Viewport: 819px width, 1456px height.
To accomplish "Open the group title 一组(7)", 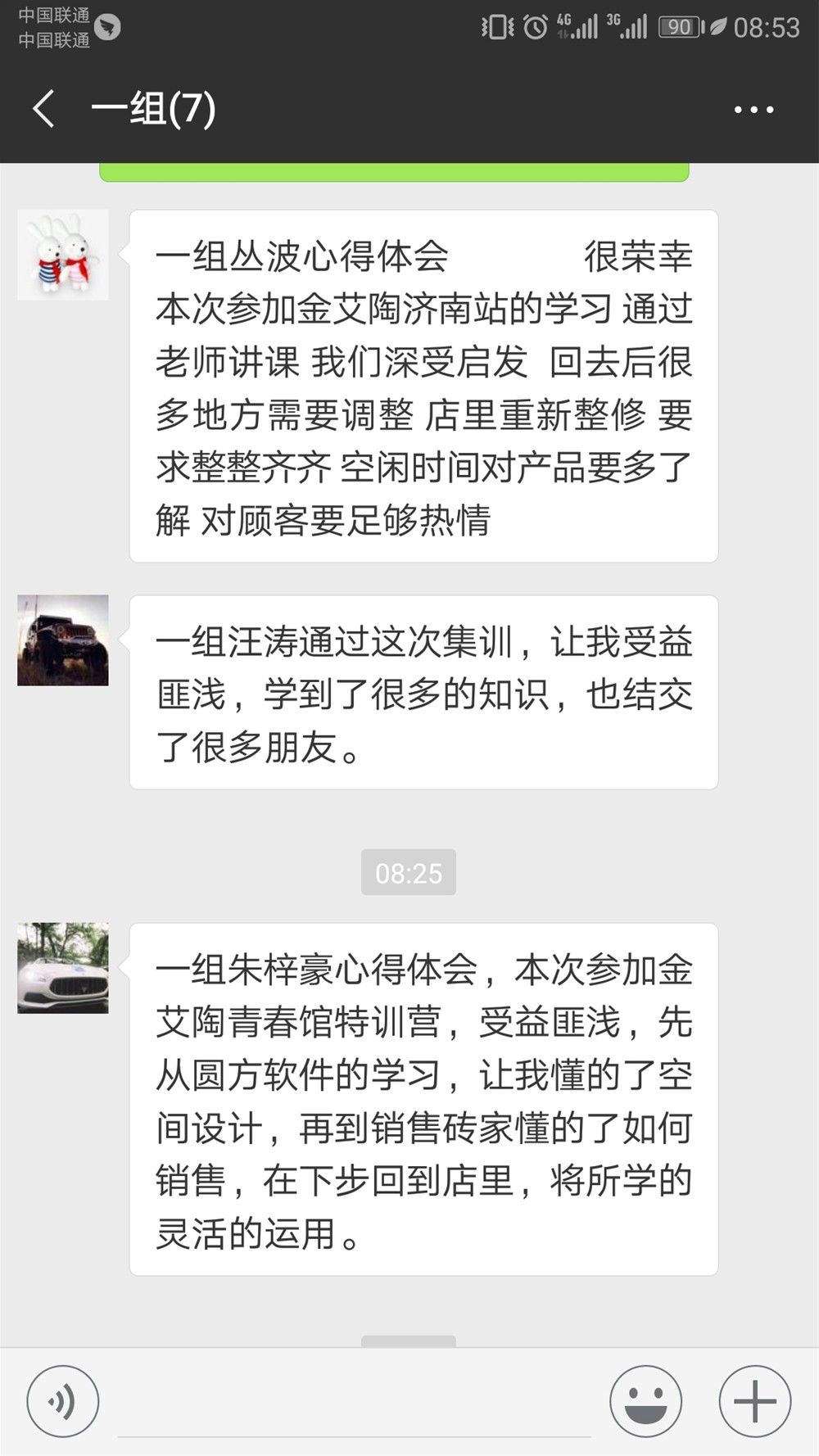I will point(154,108).
